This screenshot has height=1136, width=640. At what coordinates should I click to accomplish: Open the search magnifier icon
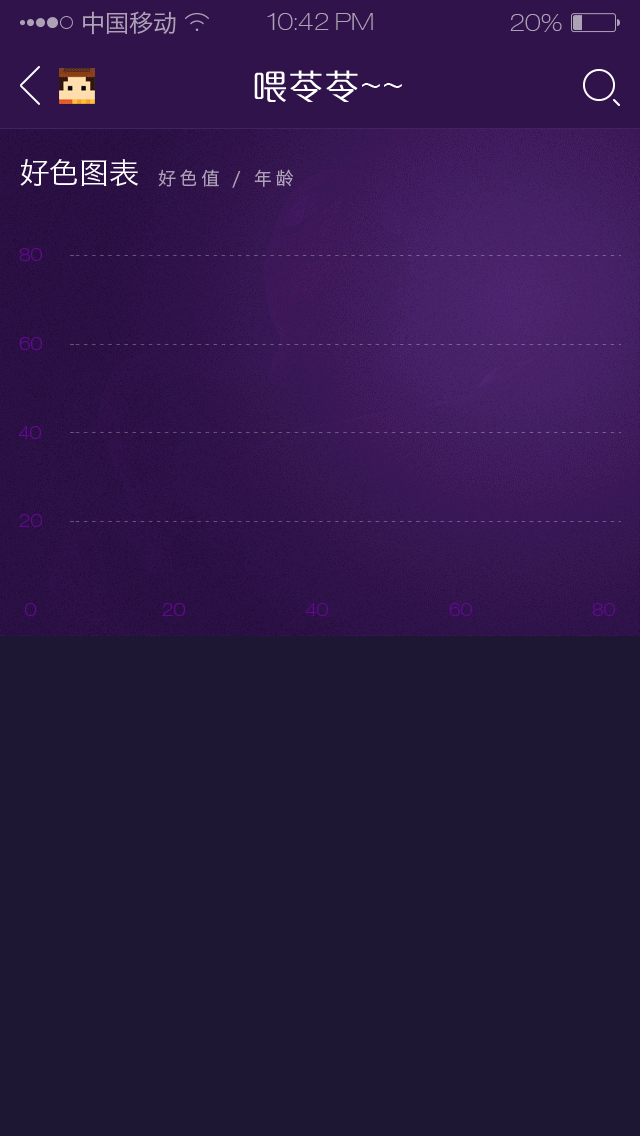(x=600, y=87)
